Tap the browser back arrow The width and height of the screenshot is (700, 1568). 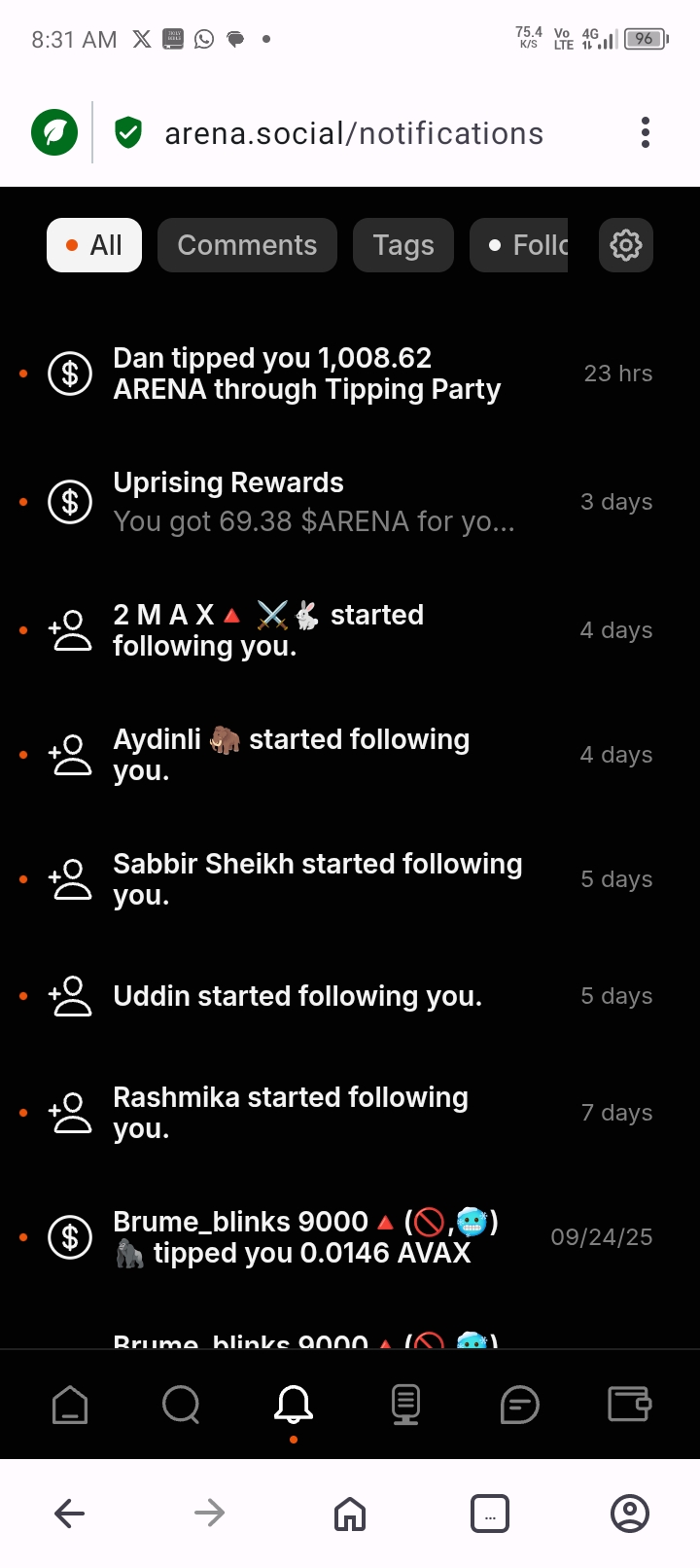tap(70, 1514)
